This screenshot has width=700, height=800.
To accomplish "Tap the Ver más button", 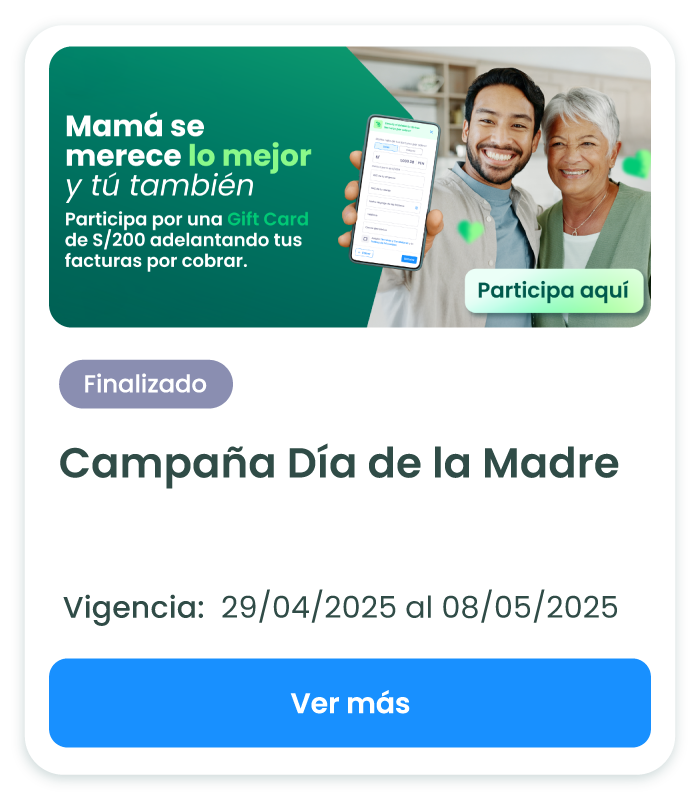I will click(350, 703).
